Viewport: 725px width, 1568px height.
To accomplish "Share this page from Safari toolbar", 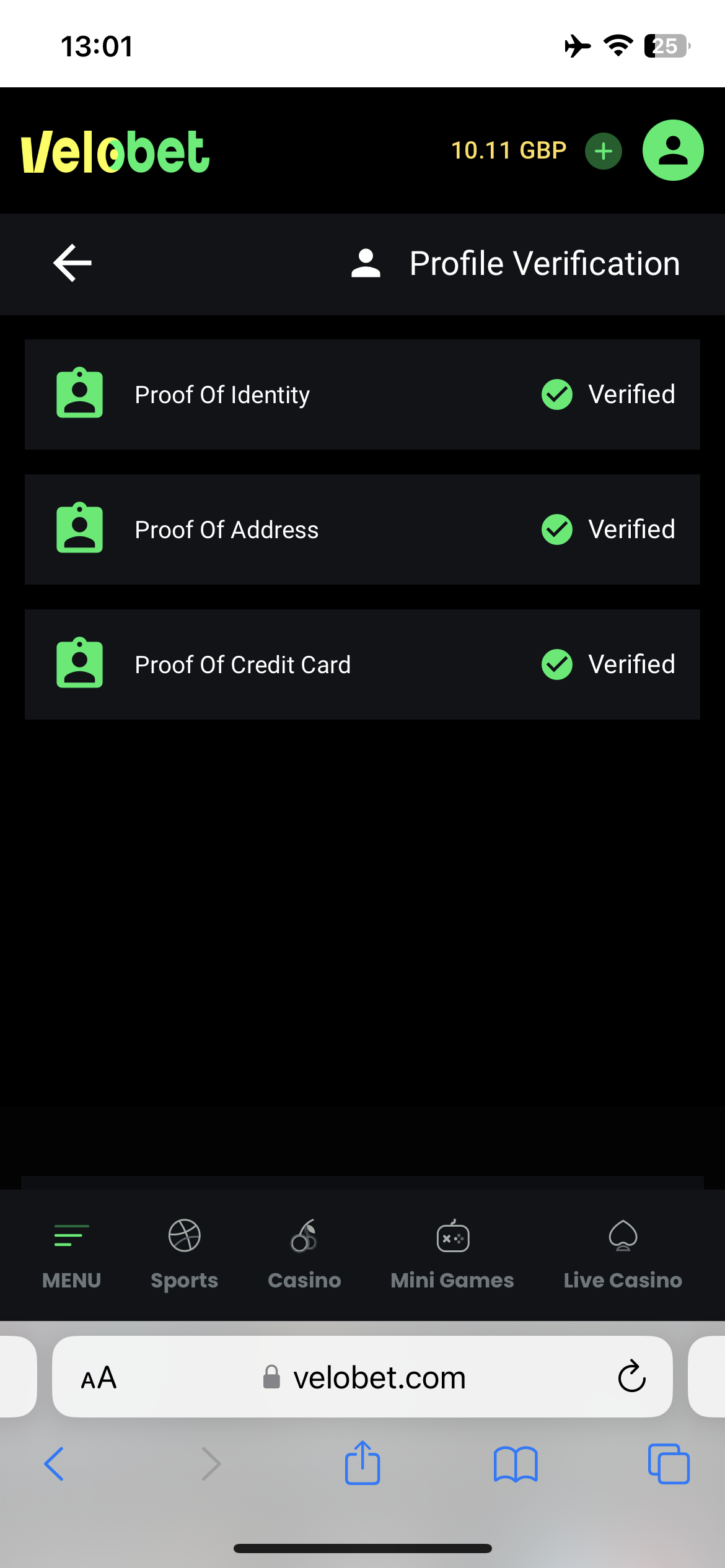I will 362,1463.
